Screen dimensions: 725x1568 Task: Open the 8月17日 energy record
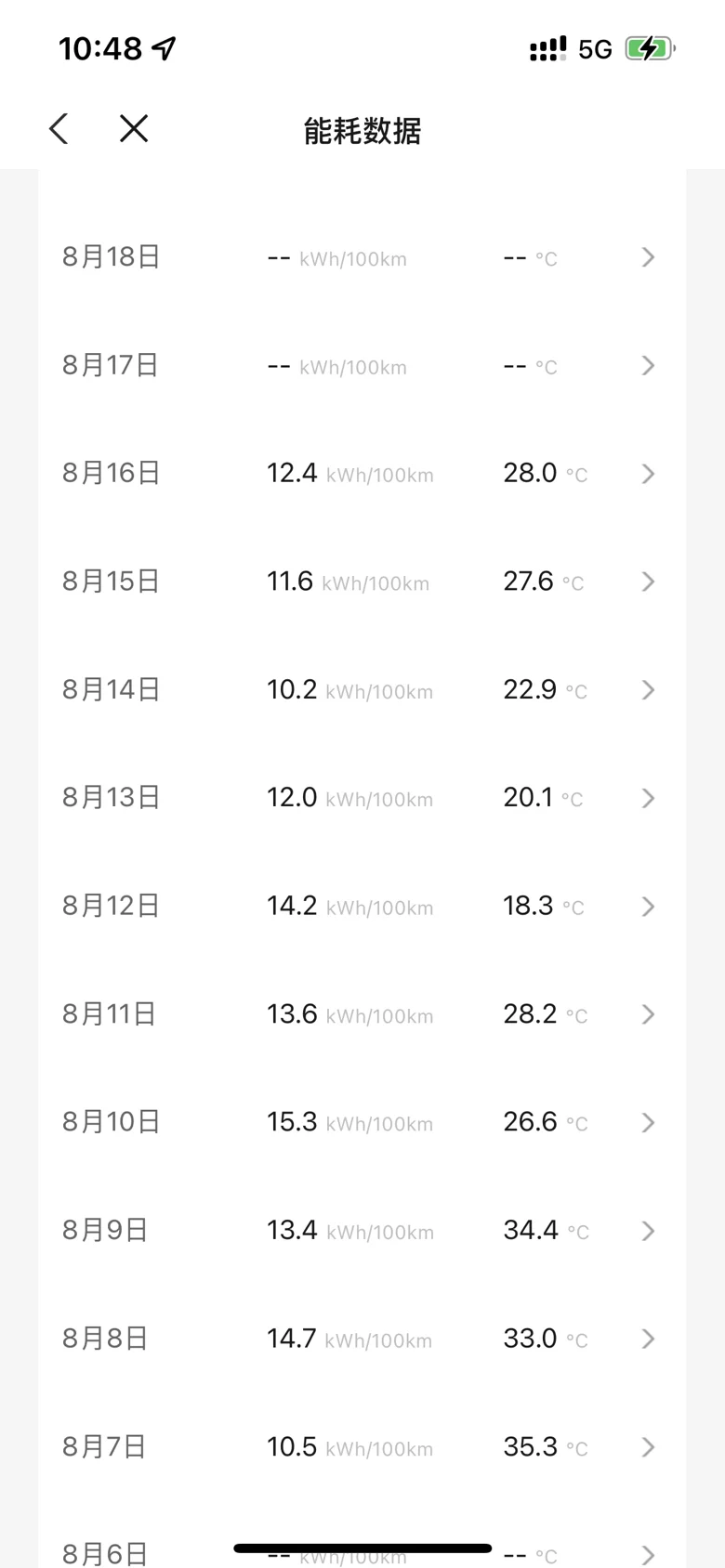361,366
